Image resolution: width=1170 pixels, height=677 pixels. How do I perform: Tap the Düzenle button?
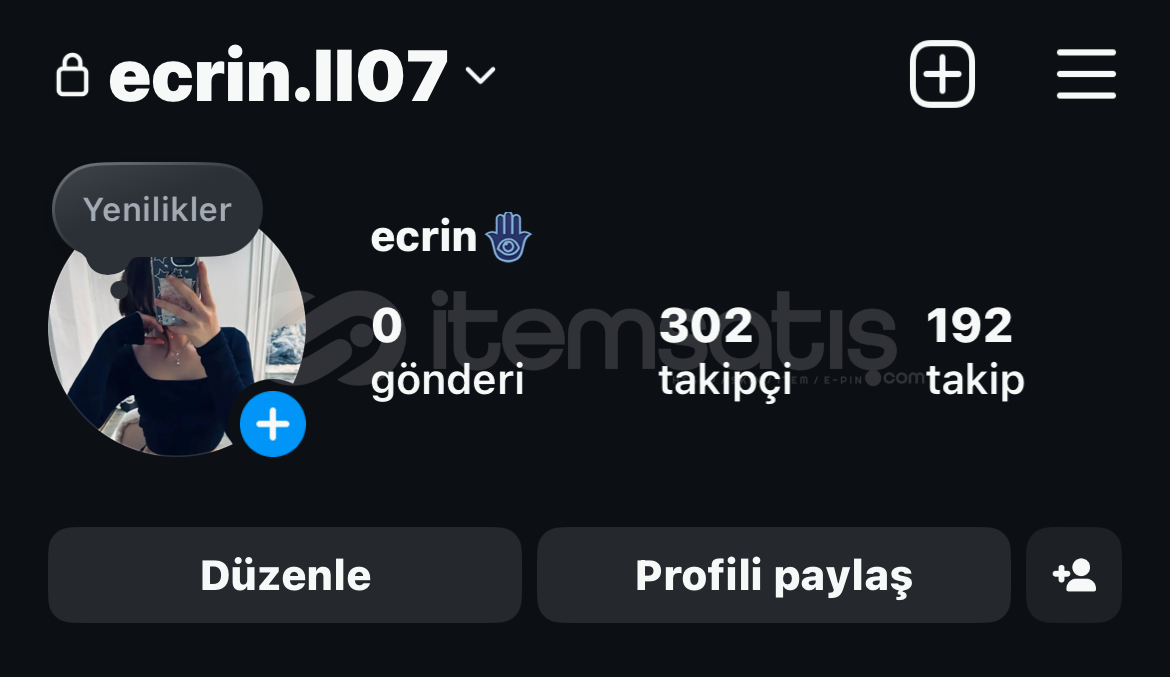tap(285, 575)
